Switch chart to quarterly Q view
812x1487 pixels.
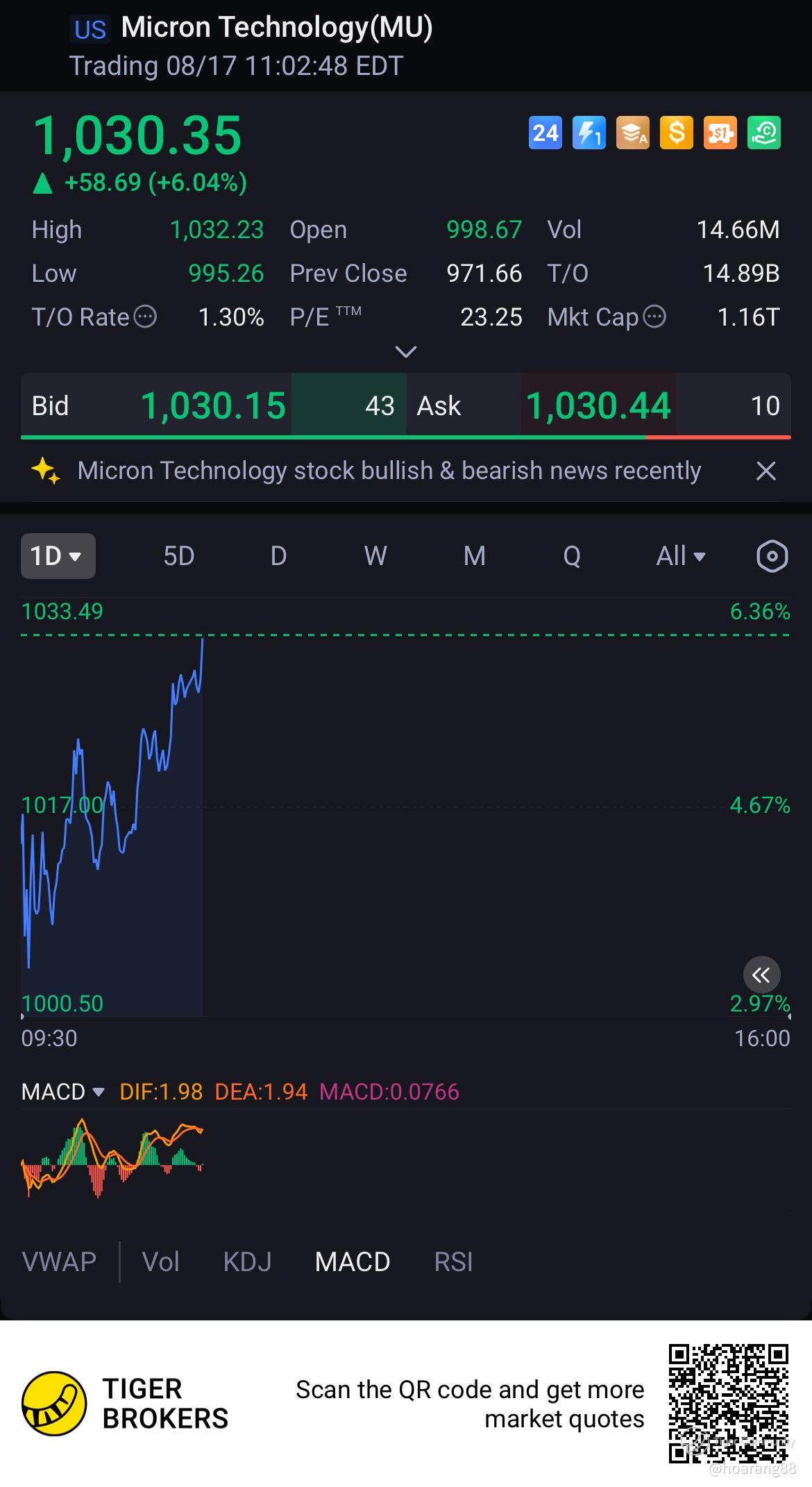pyautogui.click(x=572, y=556)
